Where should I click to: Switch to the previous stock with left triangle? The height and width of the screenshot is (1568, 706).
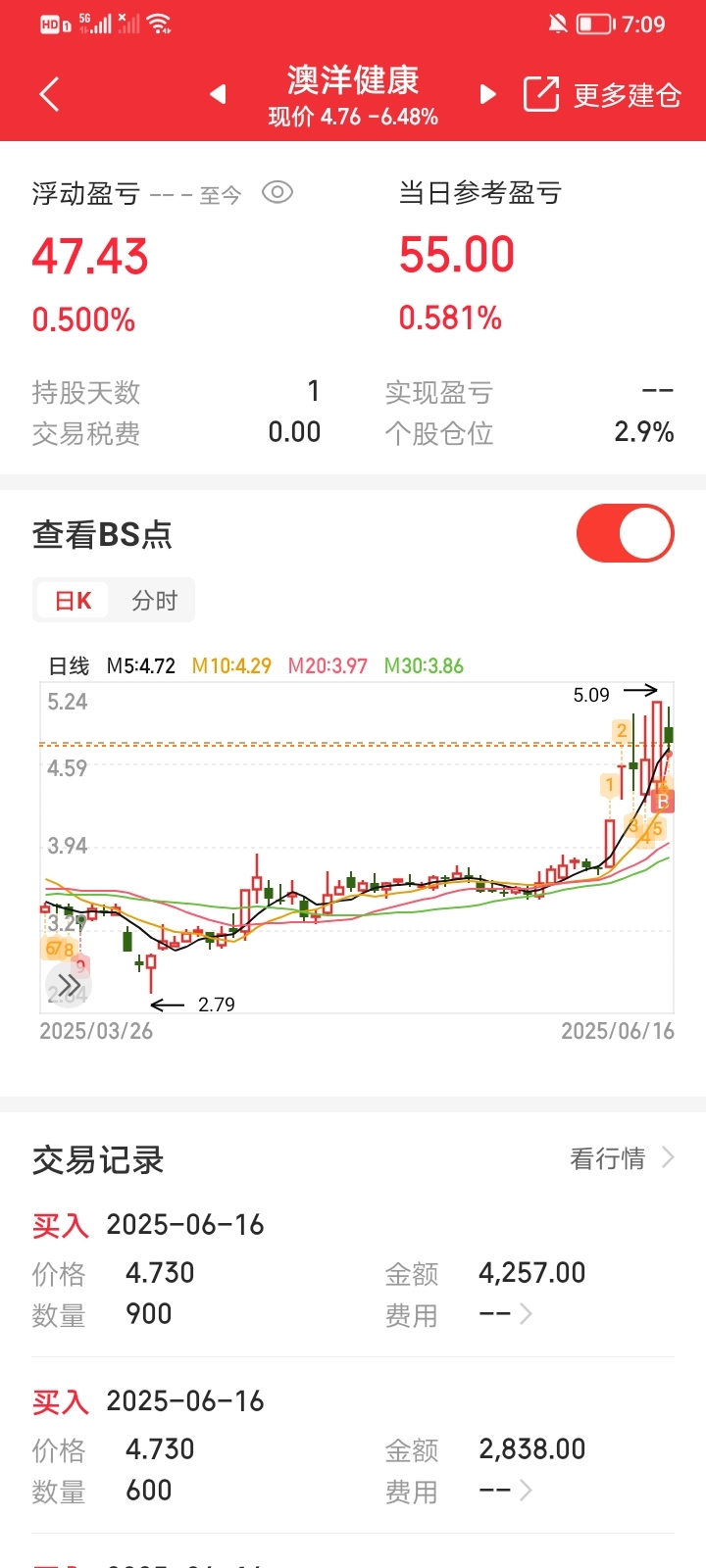click(x=218, y=94)
